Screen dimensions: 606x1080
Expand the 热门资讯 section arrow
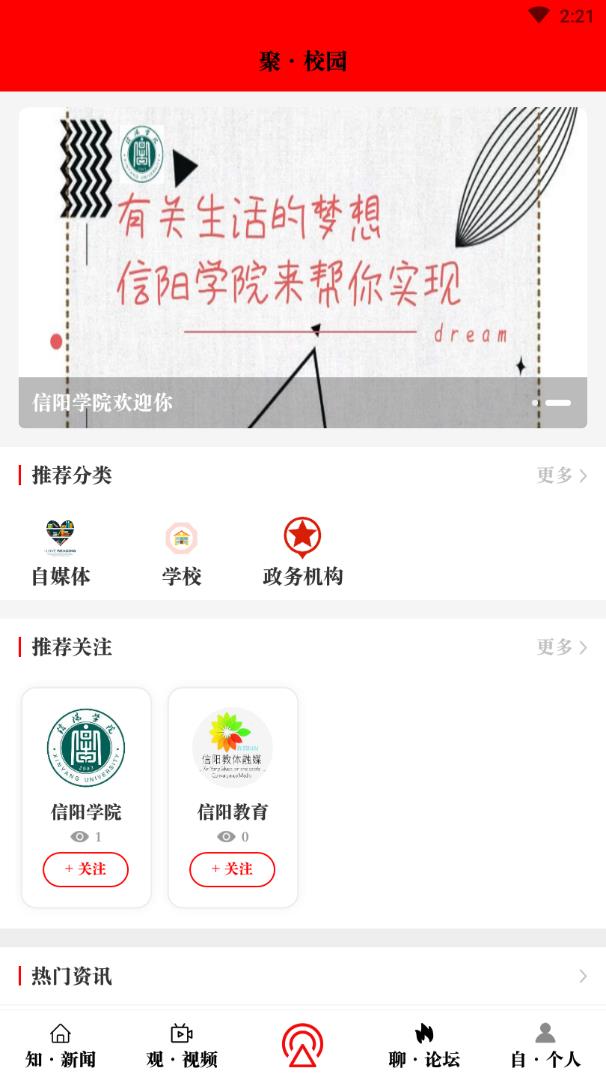point(583,976)
